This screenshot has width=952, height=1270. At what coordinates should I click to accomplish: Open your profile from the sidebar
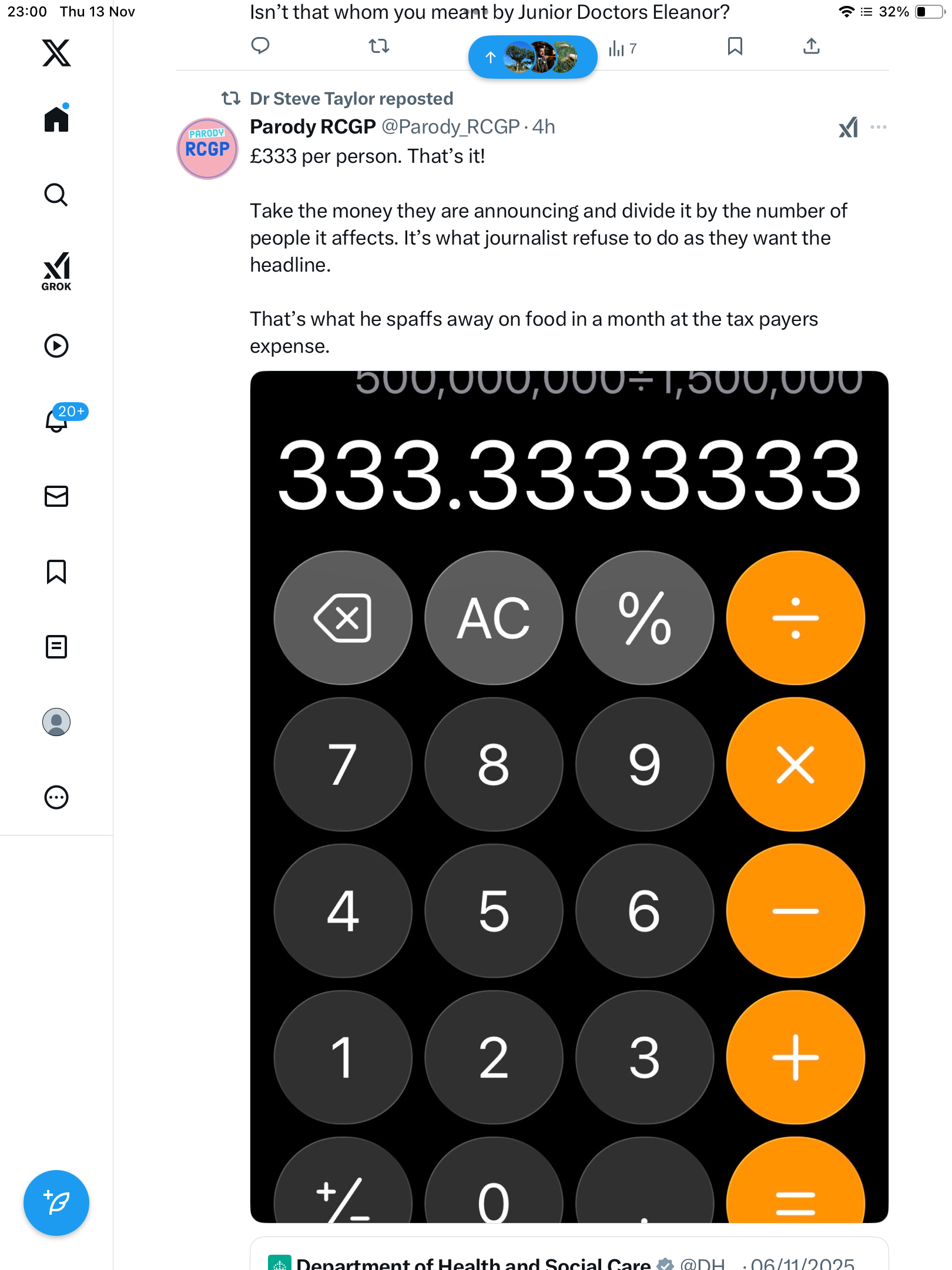[x=56, y=722]
